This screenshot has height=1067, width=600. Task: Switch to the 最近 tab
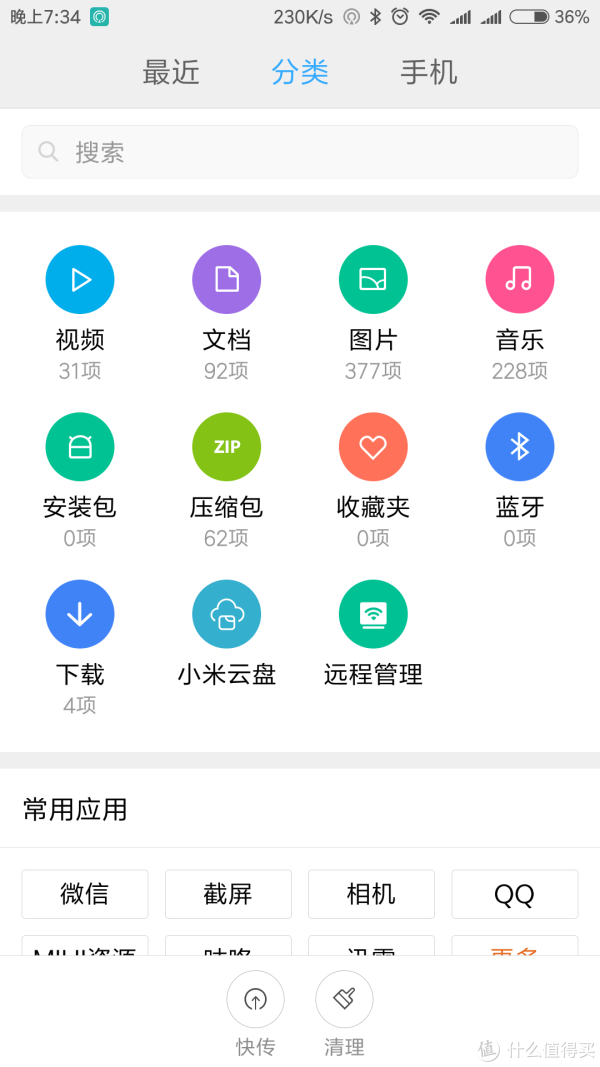click(171, 72)
